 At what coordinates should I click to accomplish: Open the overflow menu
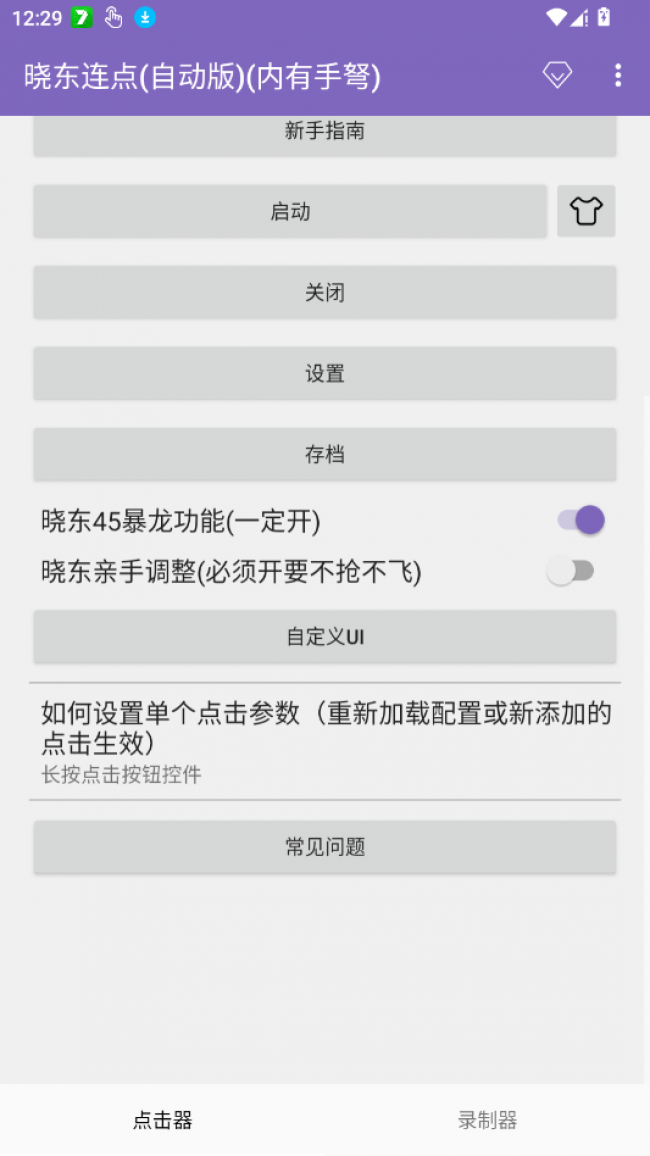[618, 76]
